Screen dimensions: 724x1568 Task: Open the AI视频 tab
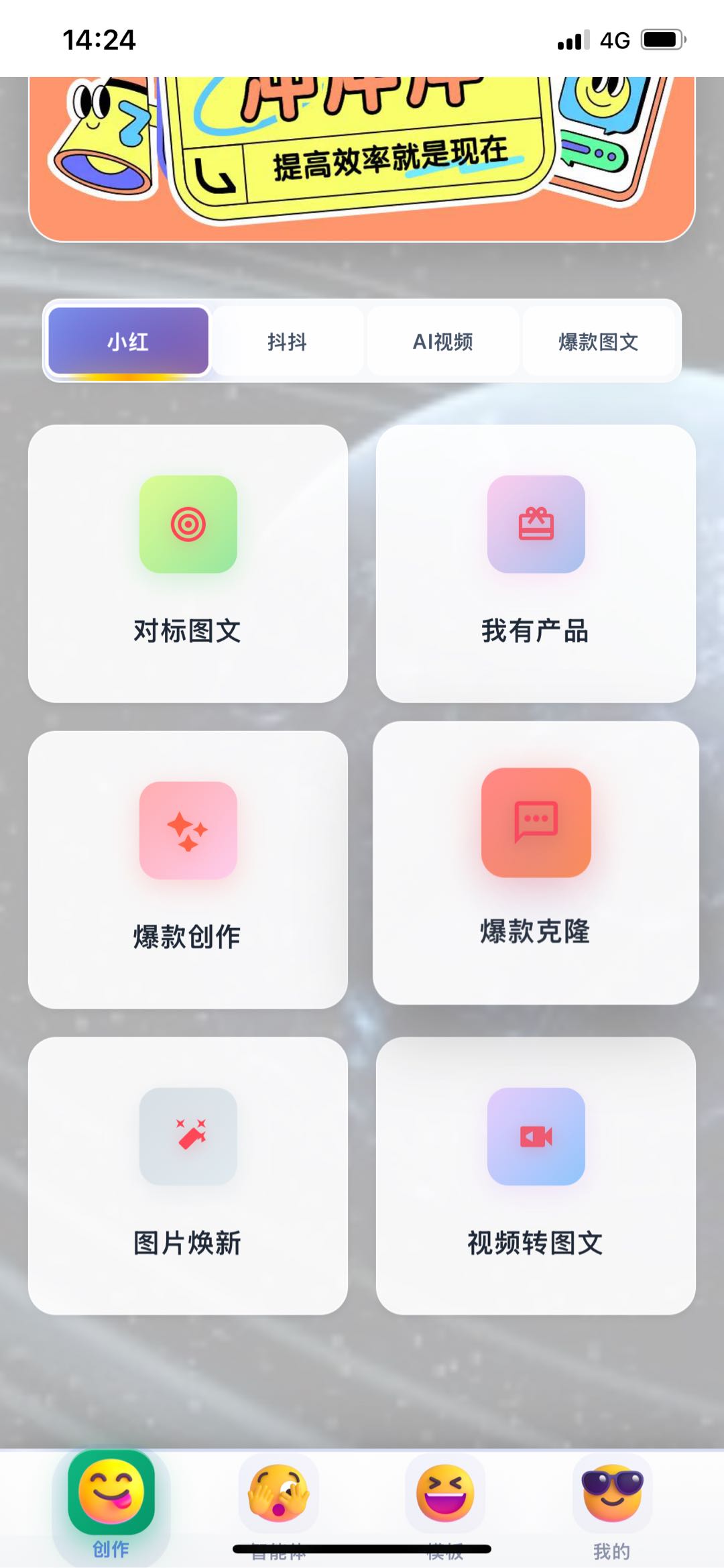click(x=443, y=342)
